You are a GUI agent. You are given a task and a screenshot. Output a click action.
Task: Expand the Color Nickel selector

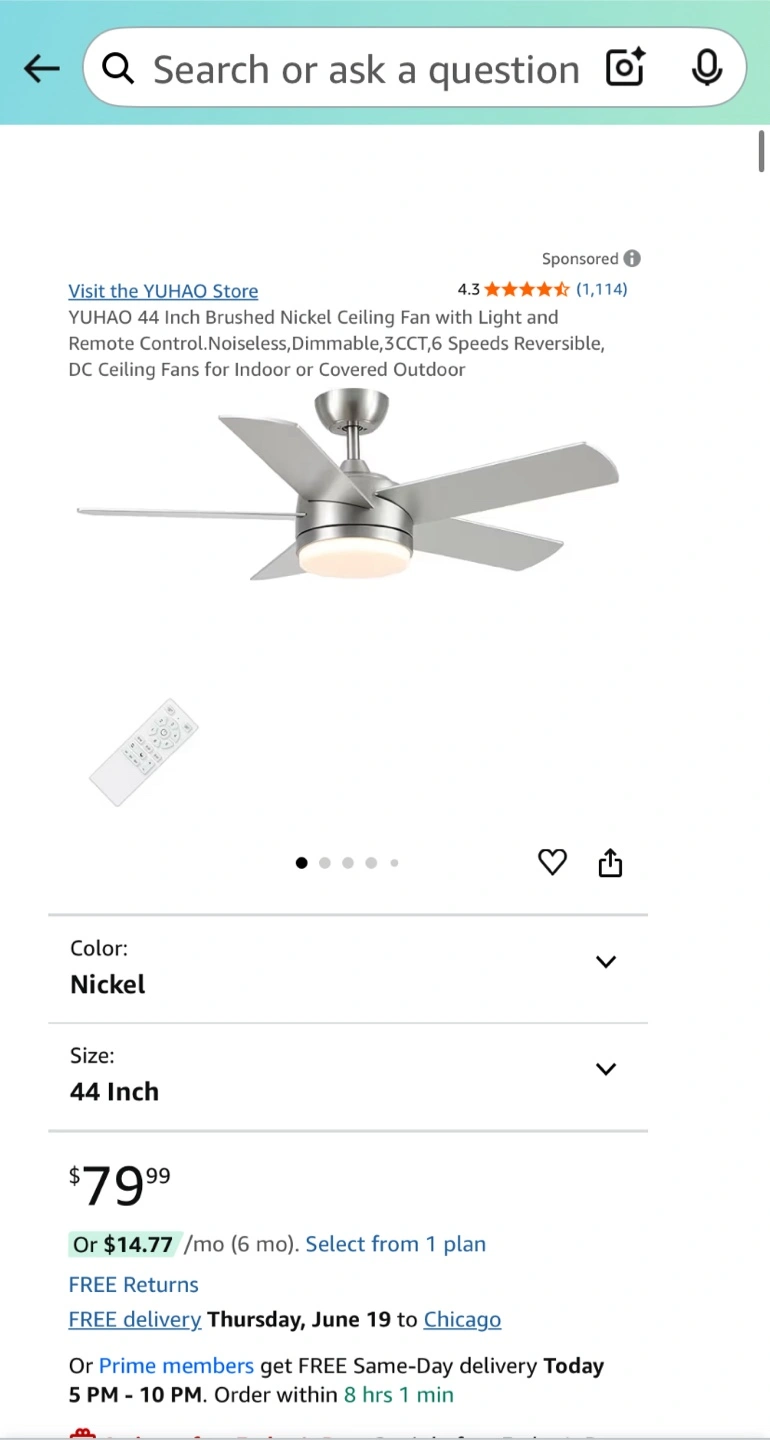pos(348,968)
